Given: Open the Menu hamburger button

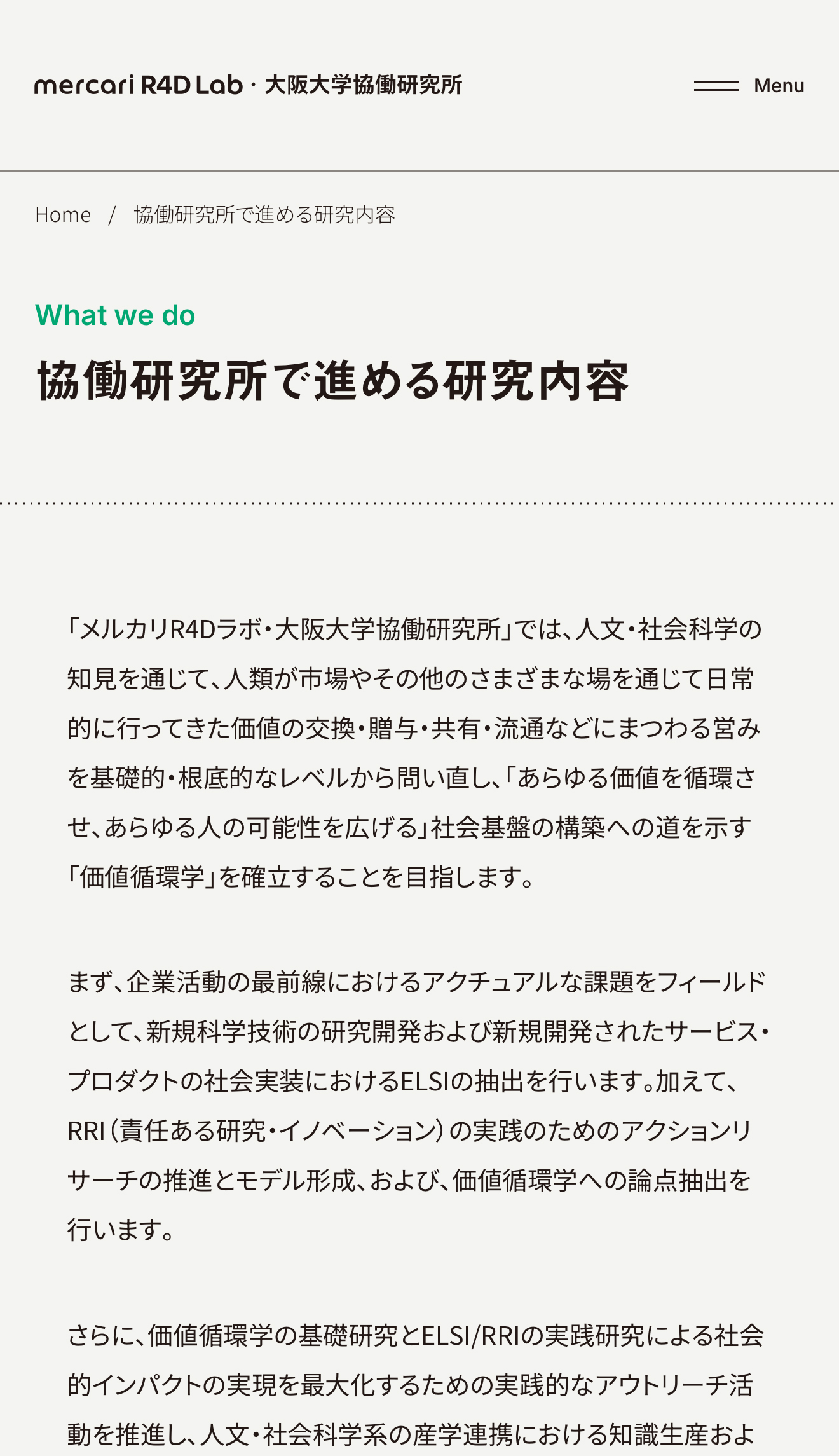Looking at the screenshot, I should 749,86.
